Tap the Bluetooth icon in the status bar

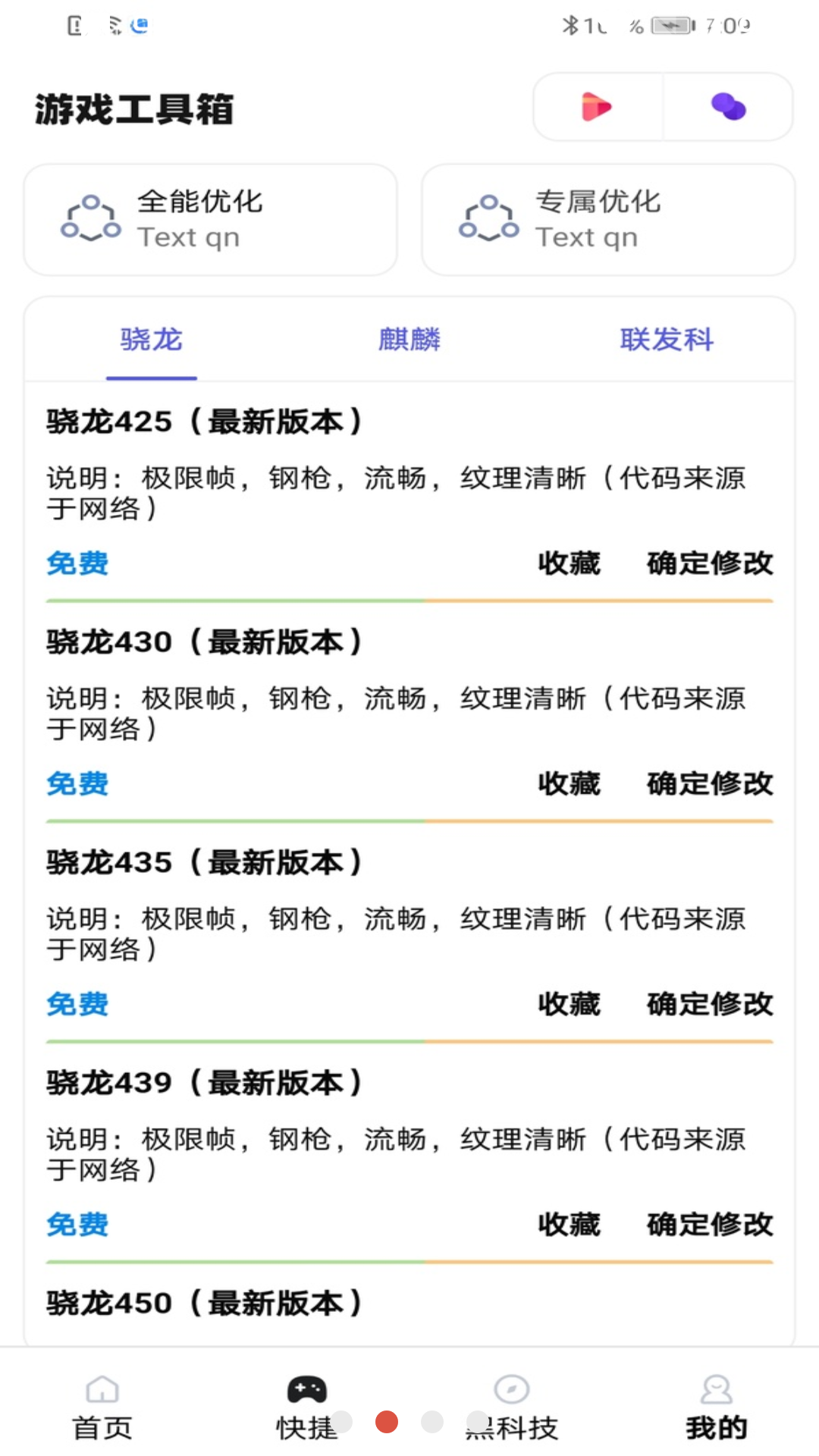[570, 25]
